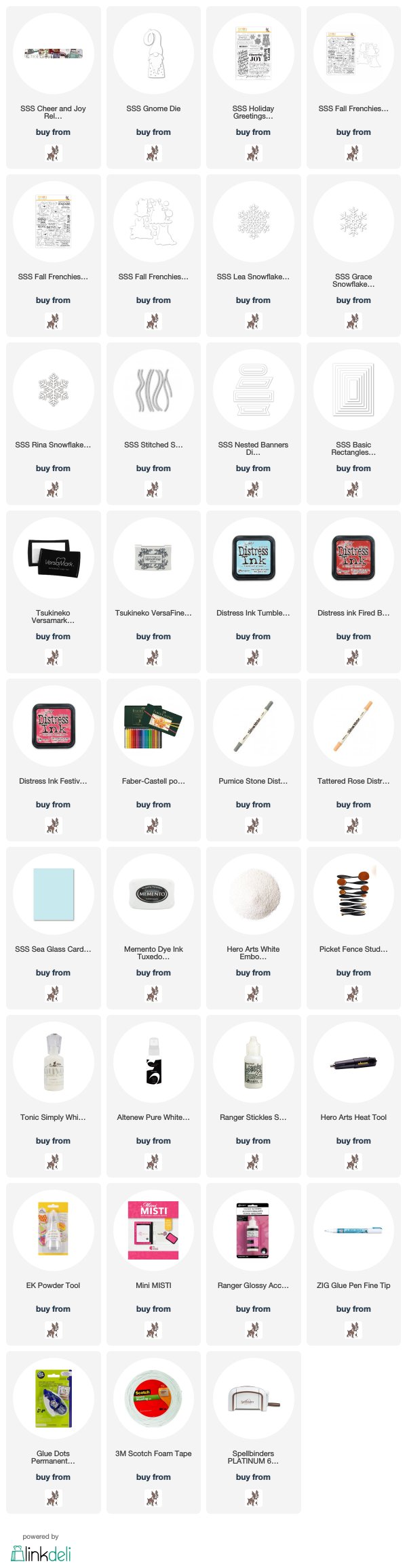Tap the shop icon under SSS Cheer and Joy
Image resolution: width=407 pixels, height=1568 pixels.
[x=53, y=154]
